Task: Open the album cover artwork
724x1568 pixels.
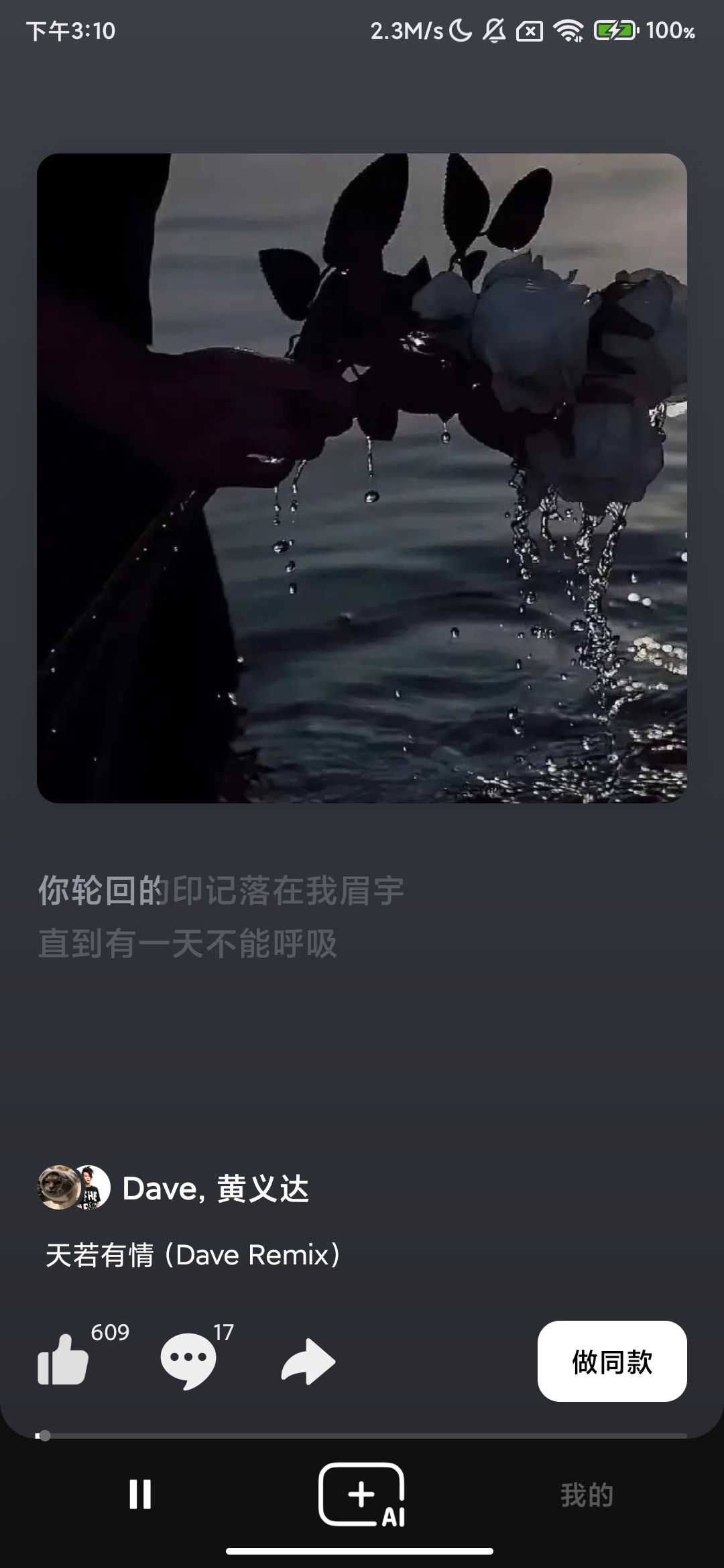Action: 362,478
